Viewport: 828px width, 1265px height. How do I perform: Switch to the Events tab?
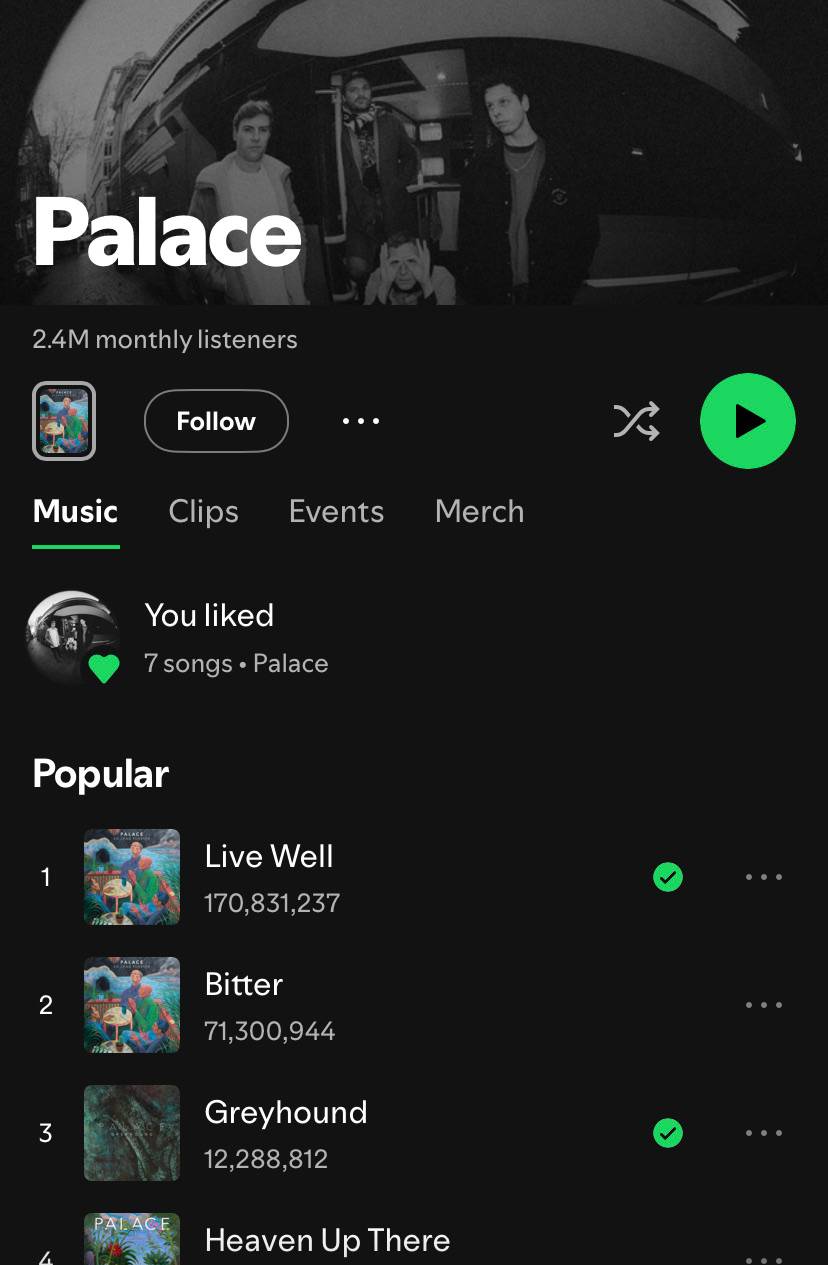336,511
